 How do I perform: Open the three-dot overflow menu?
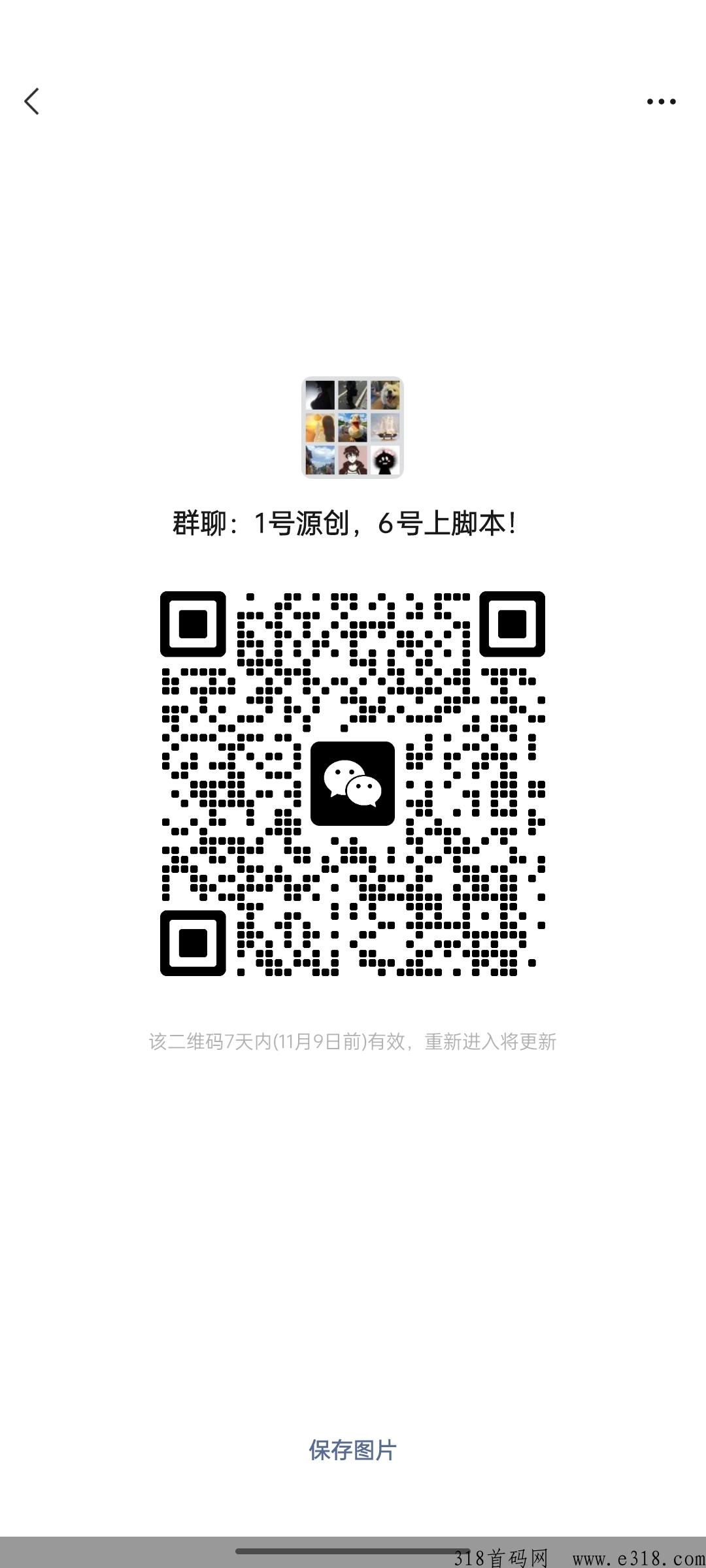[661, 101]
